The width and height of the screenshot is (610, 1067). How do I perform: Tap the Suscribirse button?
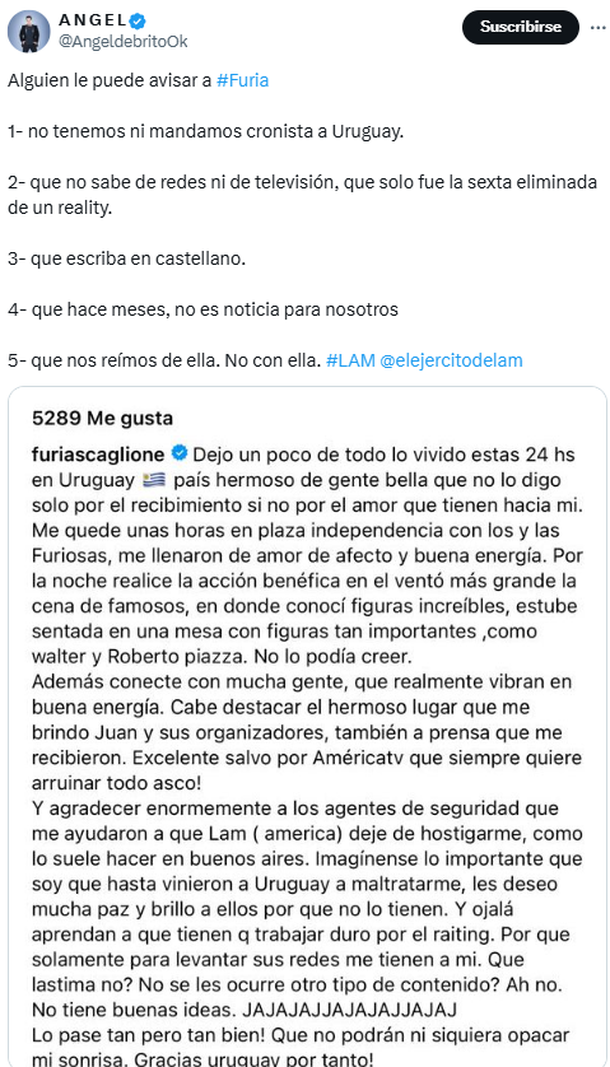[x=520, y=27]
